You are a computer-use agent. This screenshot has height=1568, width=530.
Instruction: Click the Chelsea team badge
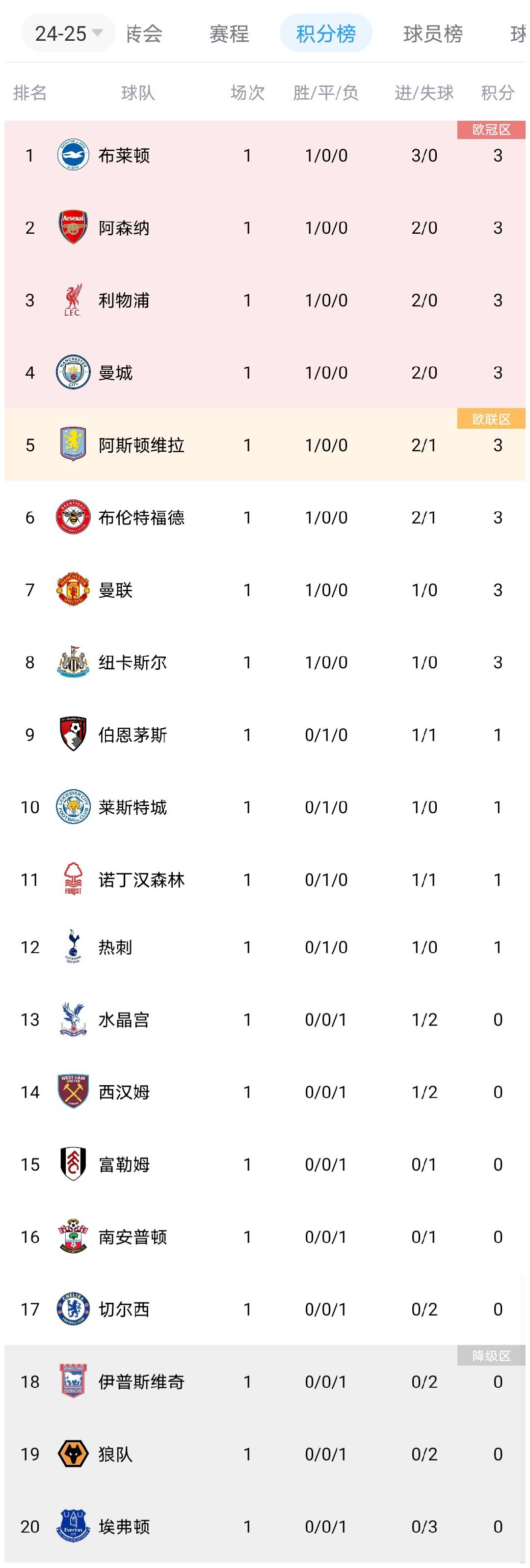pos(73,1308)
